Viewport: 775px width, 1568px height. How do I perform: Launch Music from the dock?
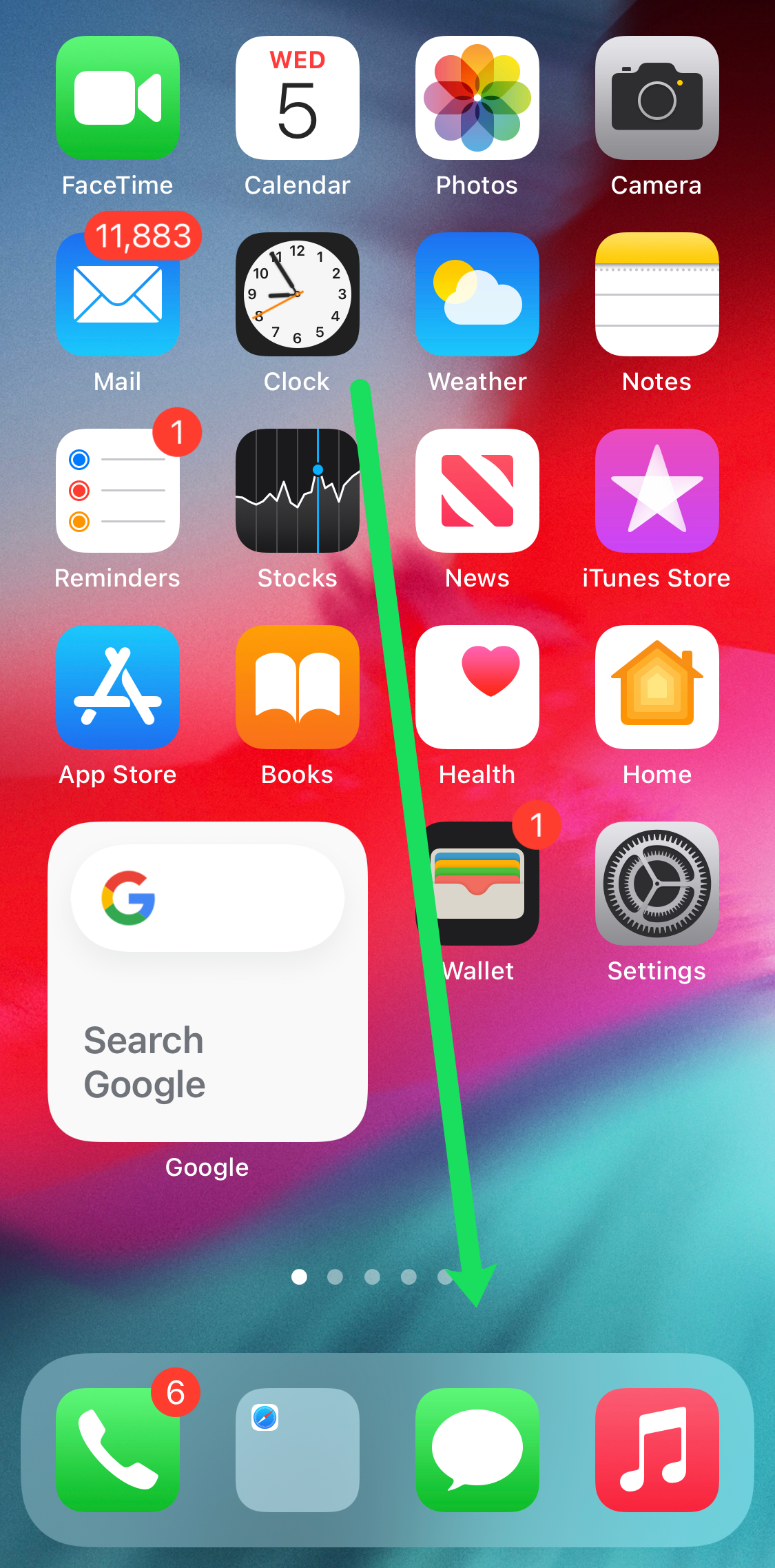click(x=657, y=1449)
